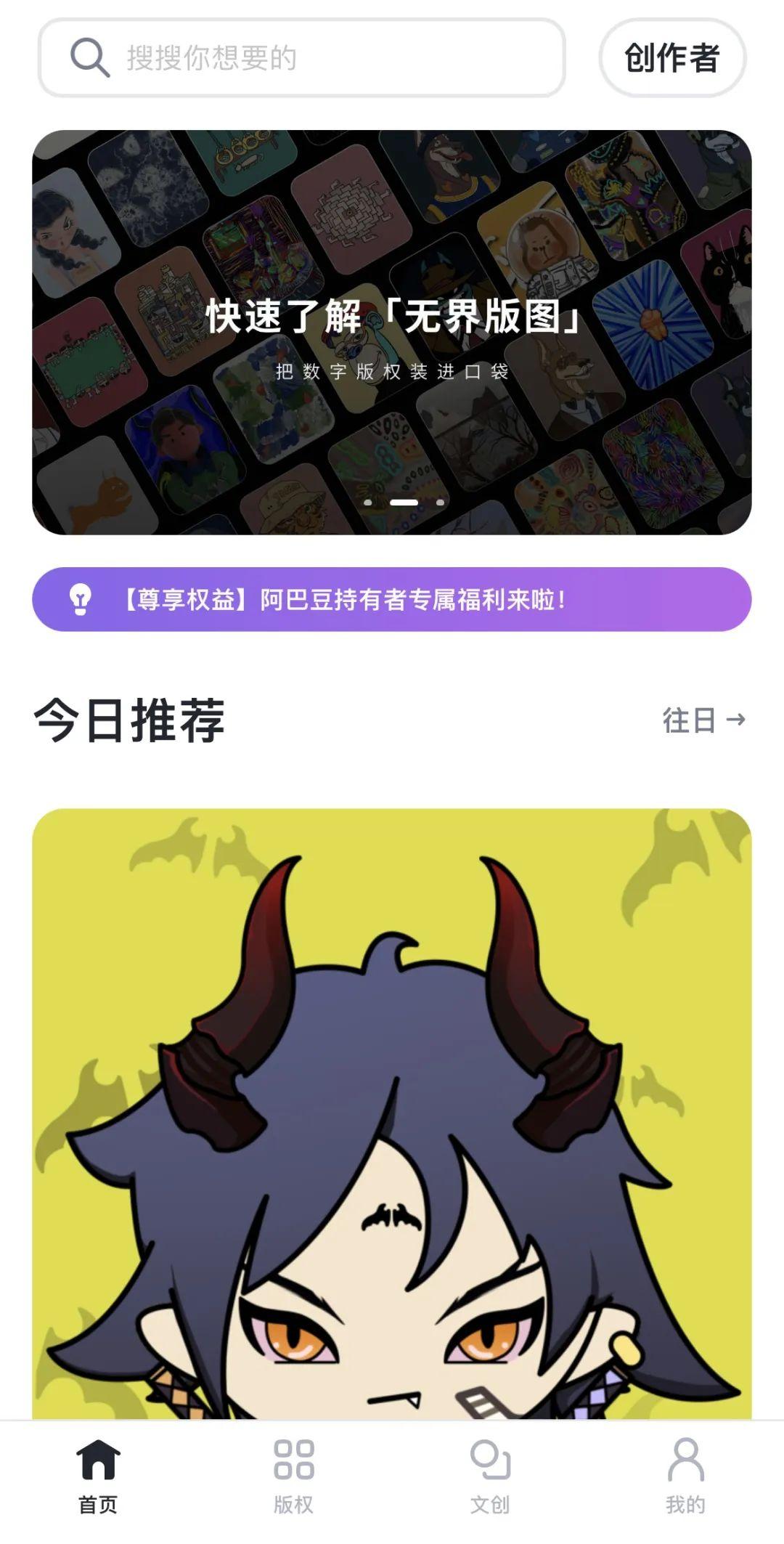The image size is (784, 1544).
Task: Click the 创作者 button
Action: pos(671,58)
